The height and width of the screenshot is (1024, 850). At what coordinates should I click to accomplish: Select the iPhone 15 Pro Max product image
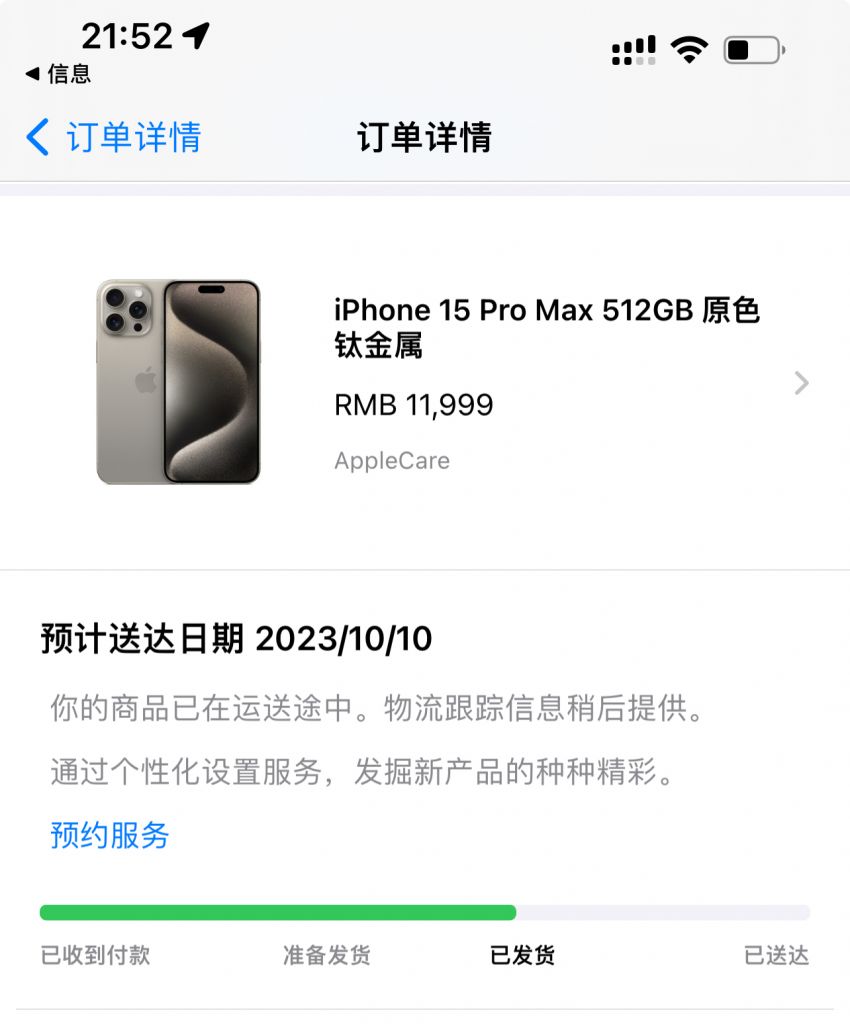pyautogui.click(x=180, y=382)
